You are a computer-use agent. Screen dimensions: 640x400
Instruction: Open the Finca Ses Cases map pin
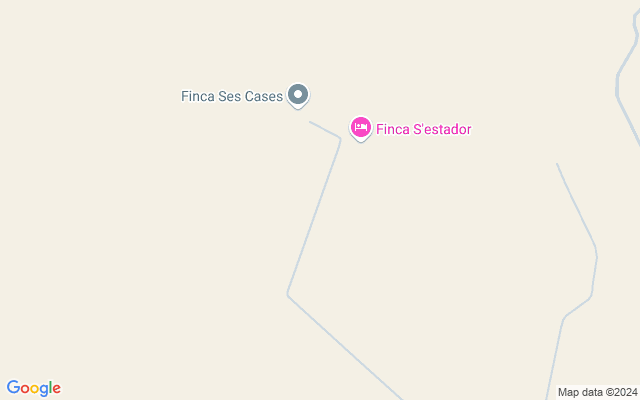coord(298,96)
